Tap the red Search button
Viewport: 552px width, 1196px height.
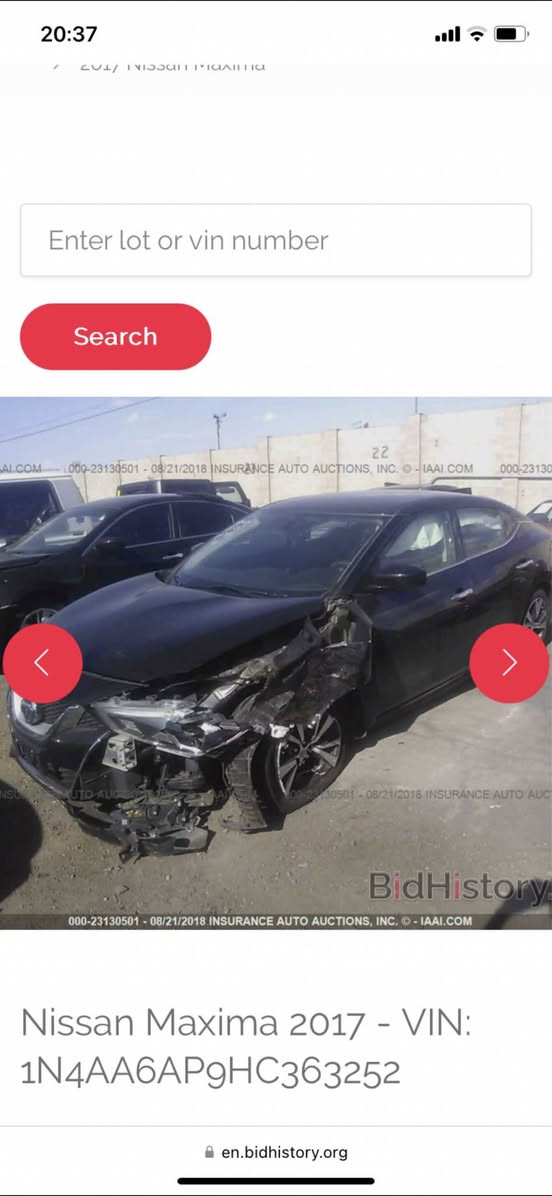[x=115, y=336]
